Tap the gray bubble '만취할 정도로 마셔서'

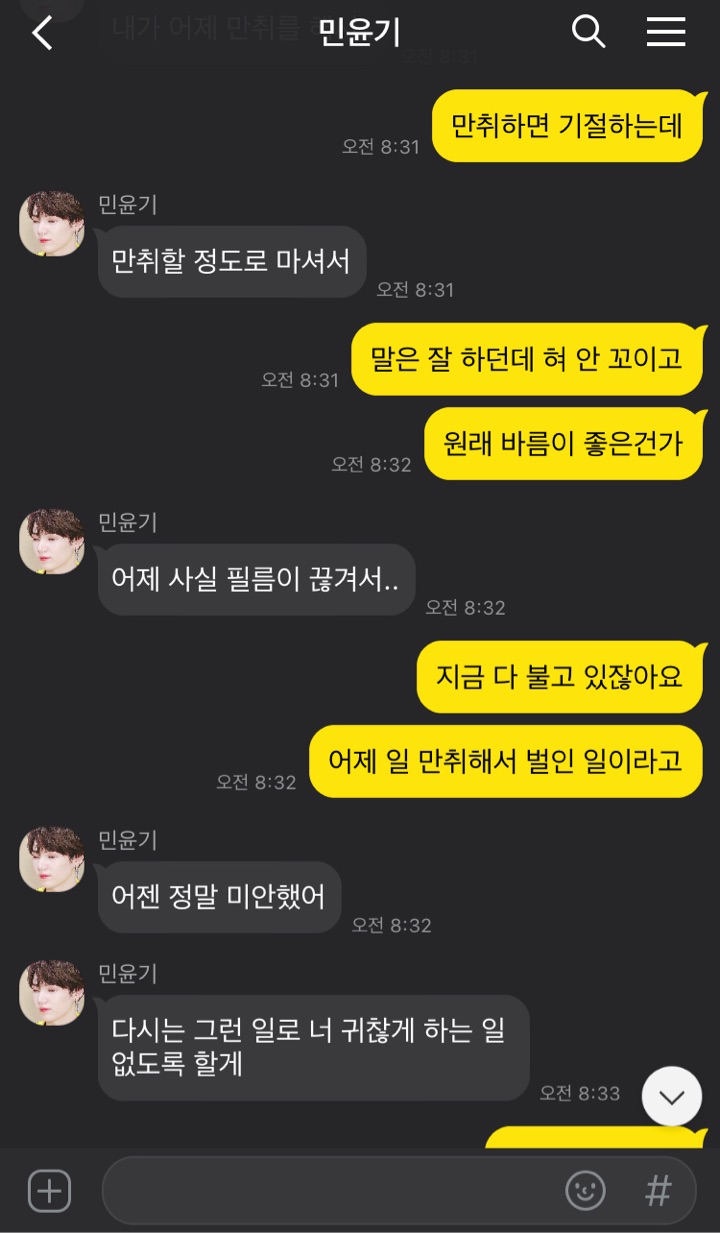231,262
